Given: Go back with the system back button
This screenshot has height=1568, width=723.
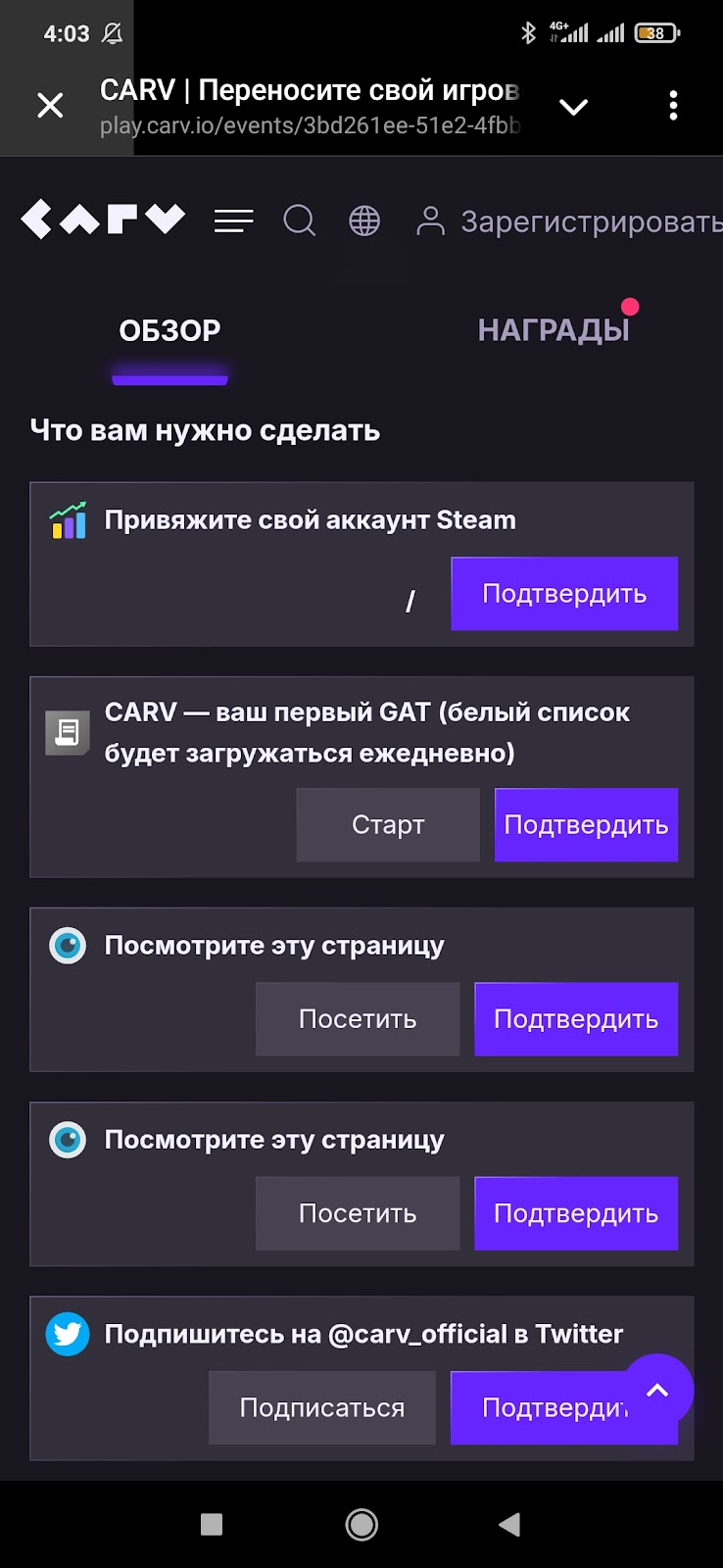Looking at the screenshot, I should 509,1525.
